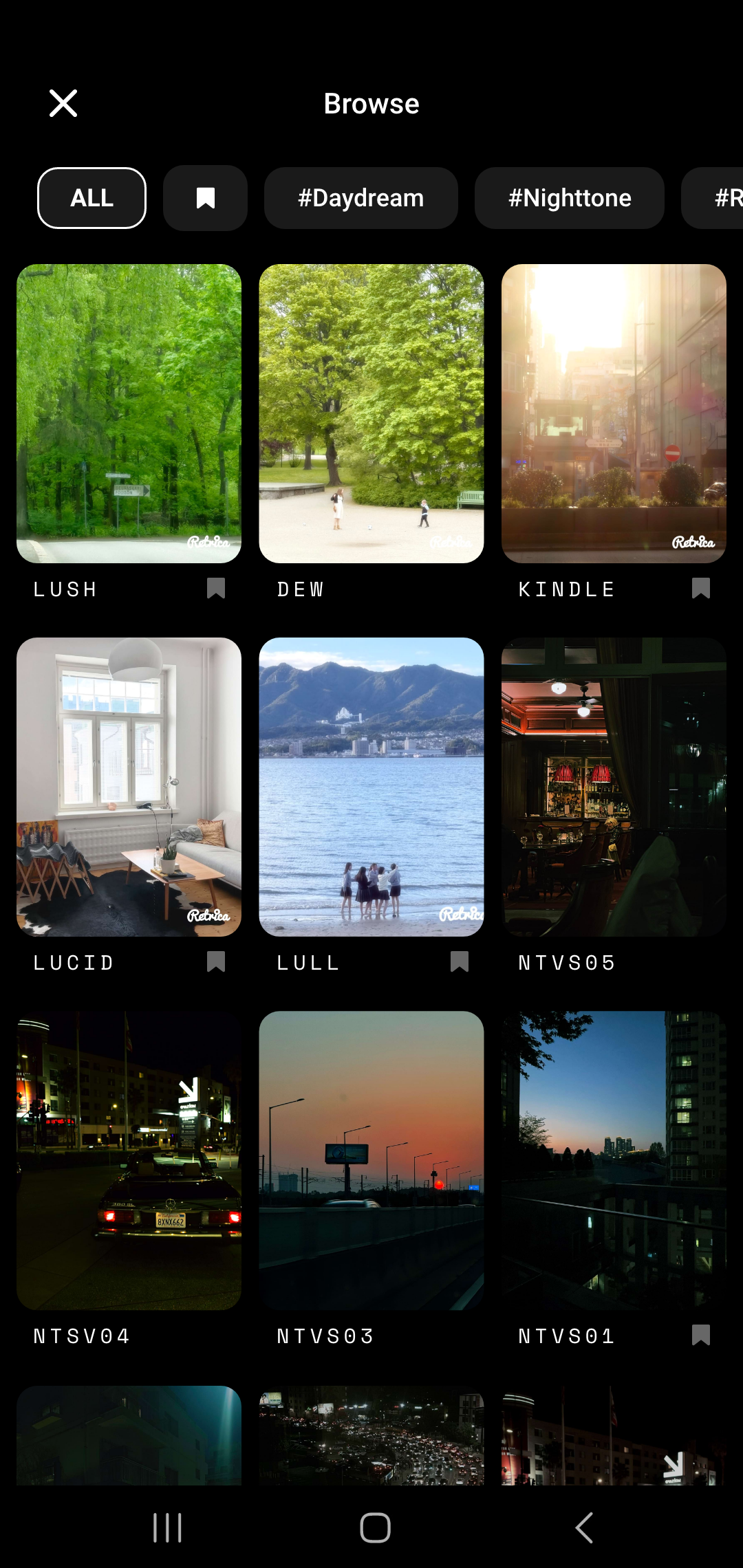Image resolution: width=743 pixels, height=1568 pixels.
Task: Open the LULL filter preview
Action: click(371, 787)
